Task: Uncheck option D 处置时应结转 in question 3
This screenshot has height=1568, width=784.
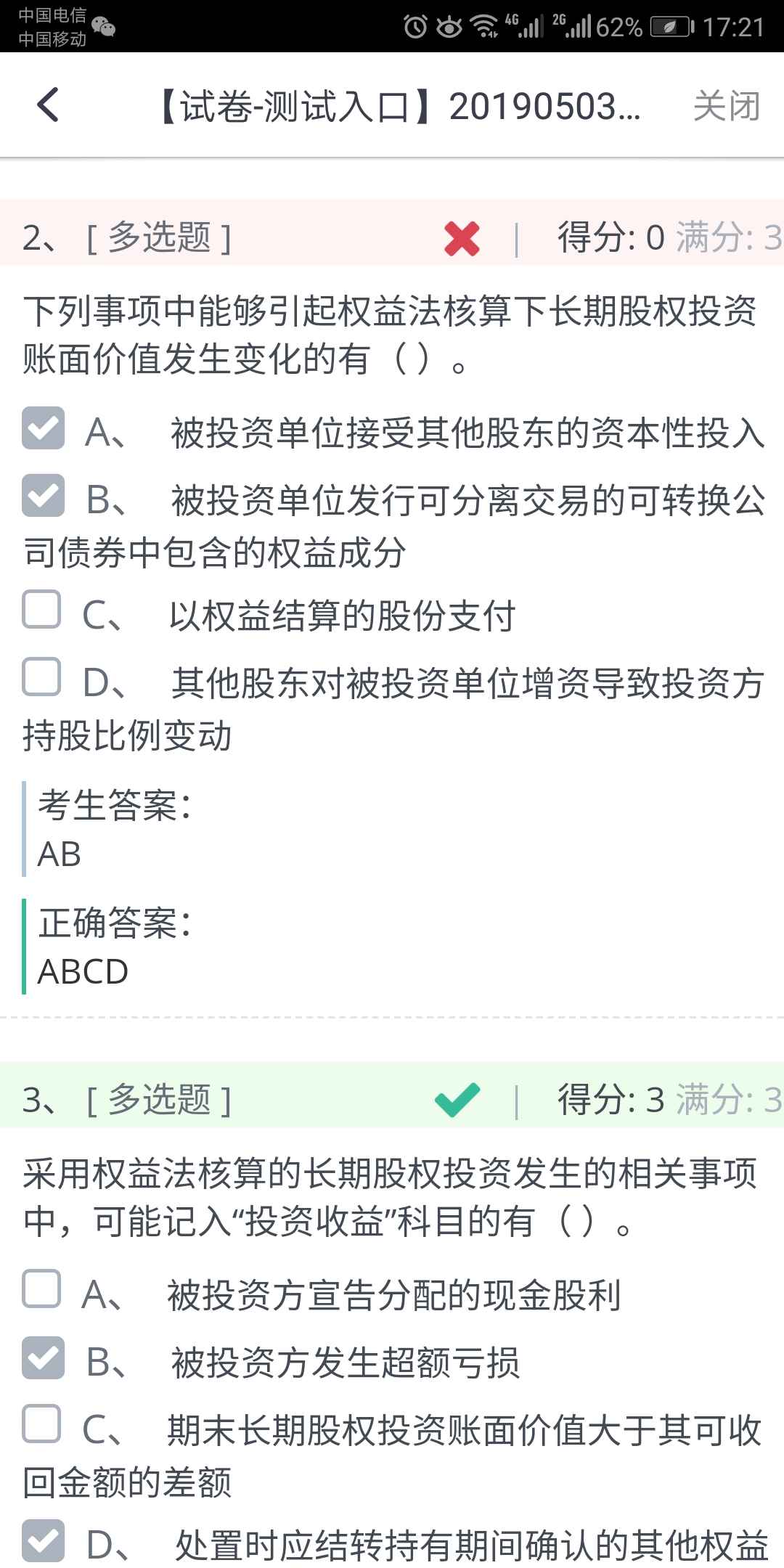Action: [43, 1540]
